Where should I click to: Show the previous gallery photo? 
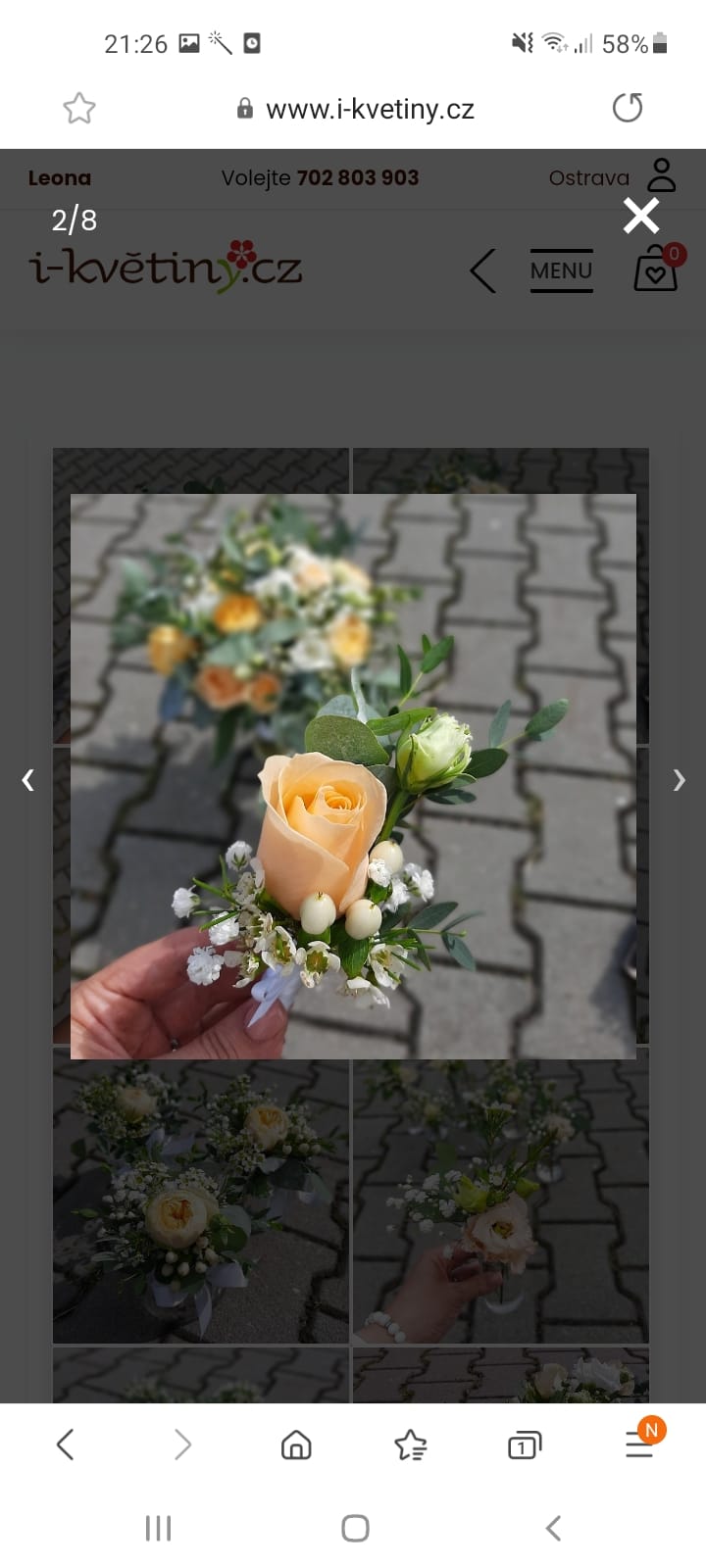[x=27, y=780]
